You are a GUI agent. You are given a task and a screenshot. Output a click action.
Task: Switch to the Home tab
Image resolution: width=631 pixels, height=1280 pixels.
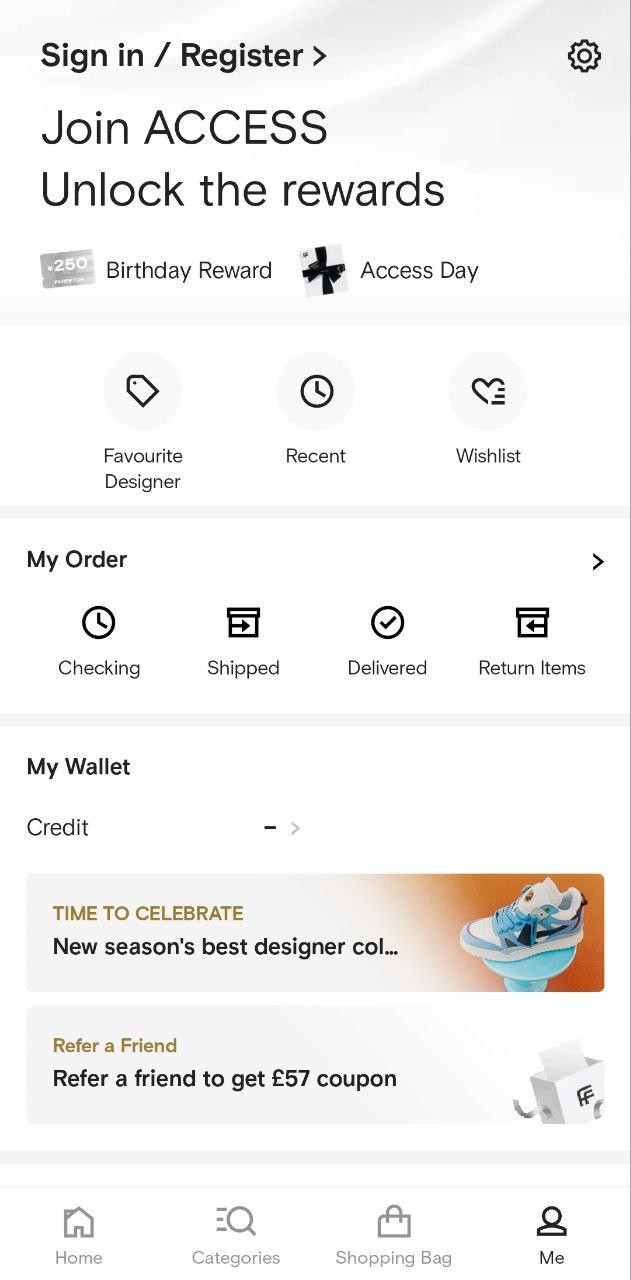[x=78, y=1235]
